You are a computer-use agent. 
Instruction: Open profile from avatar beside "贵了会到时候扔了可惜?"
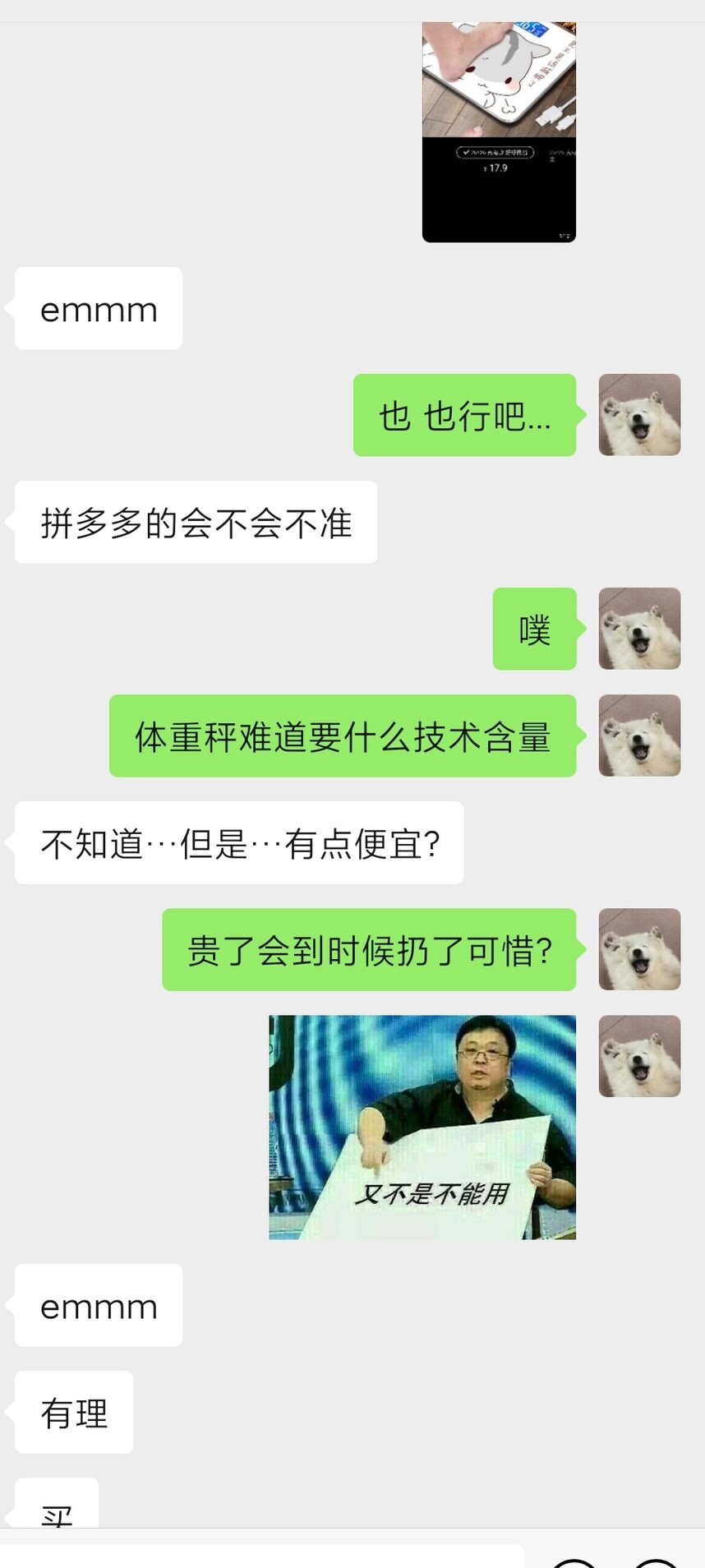(x=639, y=949)
